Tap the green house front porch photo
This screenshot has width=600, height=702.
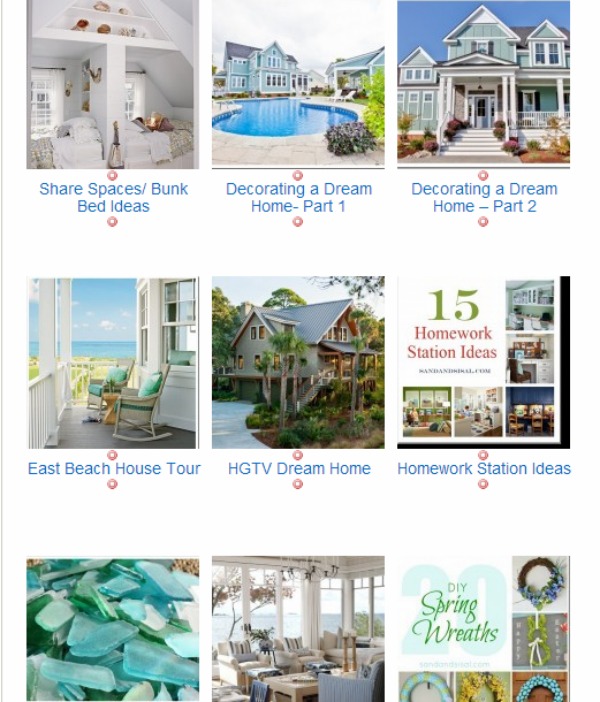pyautogui.click(x=484, y=84)
